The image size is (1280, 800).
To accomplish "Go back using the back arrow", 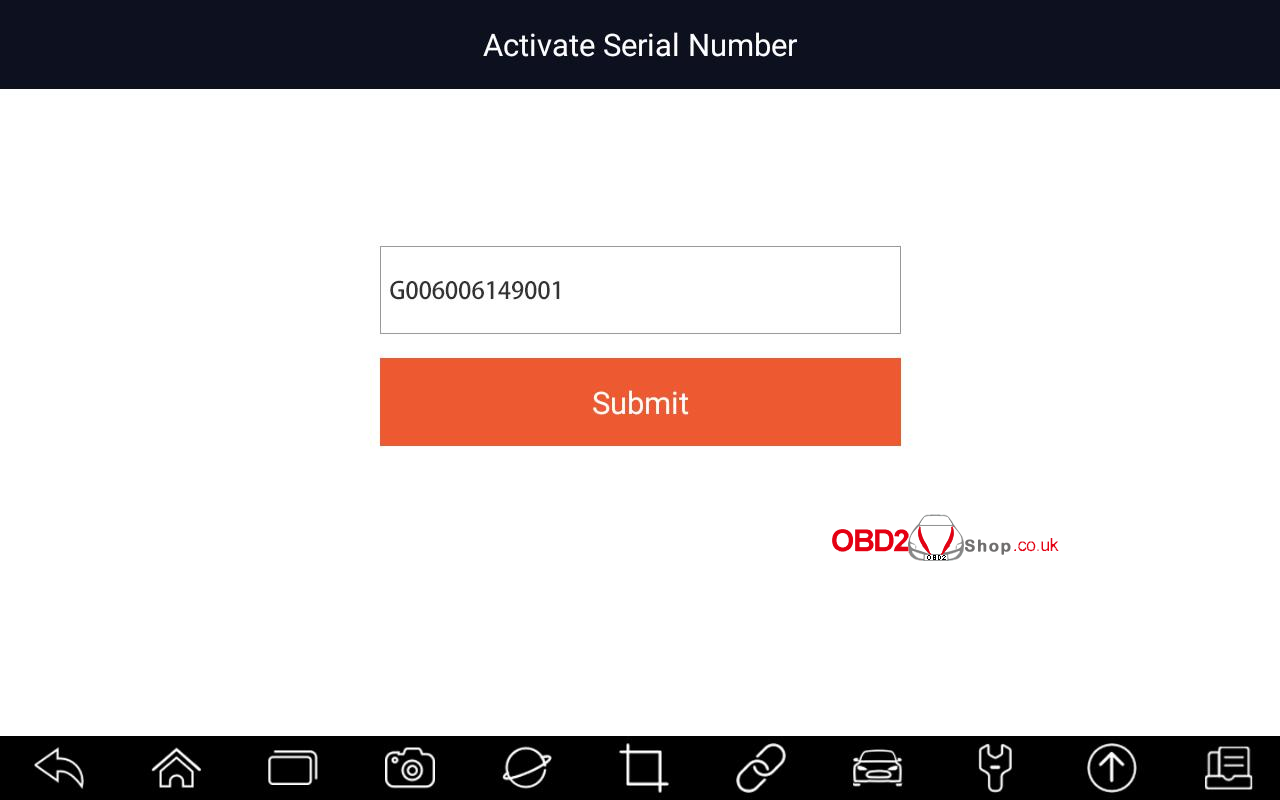I will (x=59, y=768).
